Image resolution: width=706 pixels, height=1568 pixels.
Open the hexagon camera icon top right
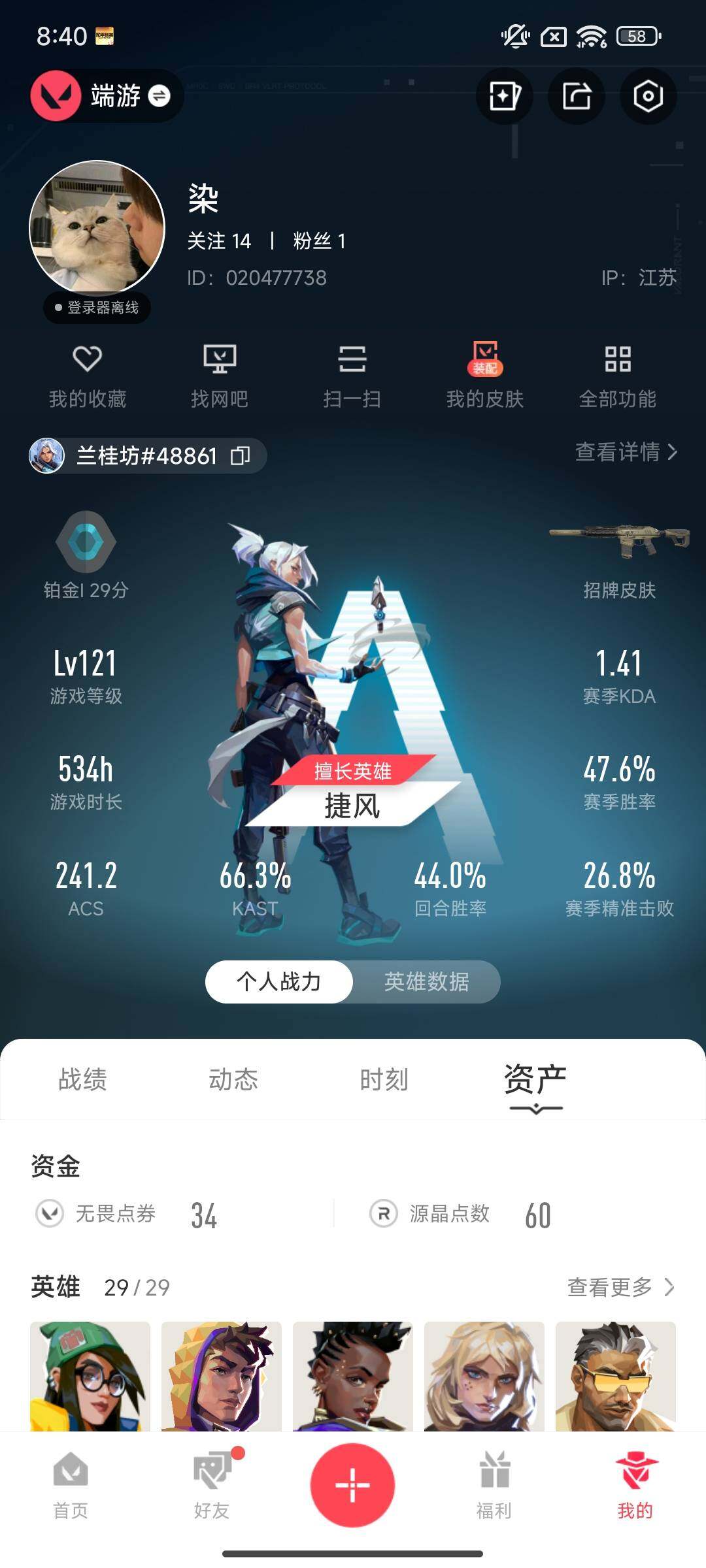pos(647,95)
